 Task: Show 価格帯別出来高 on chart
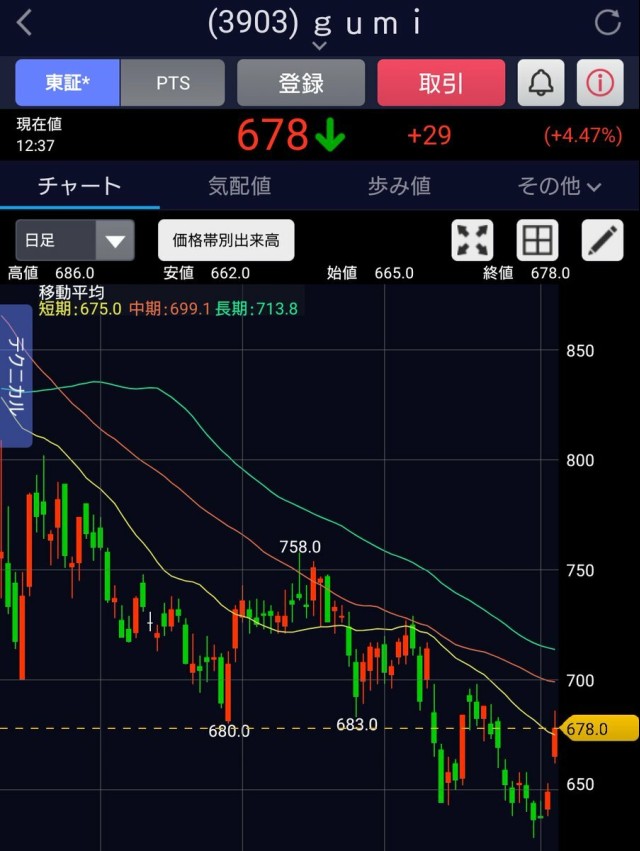[x=226, y=240]
